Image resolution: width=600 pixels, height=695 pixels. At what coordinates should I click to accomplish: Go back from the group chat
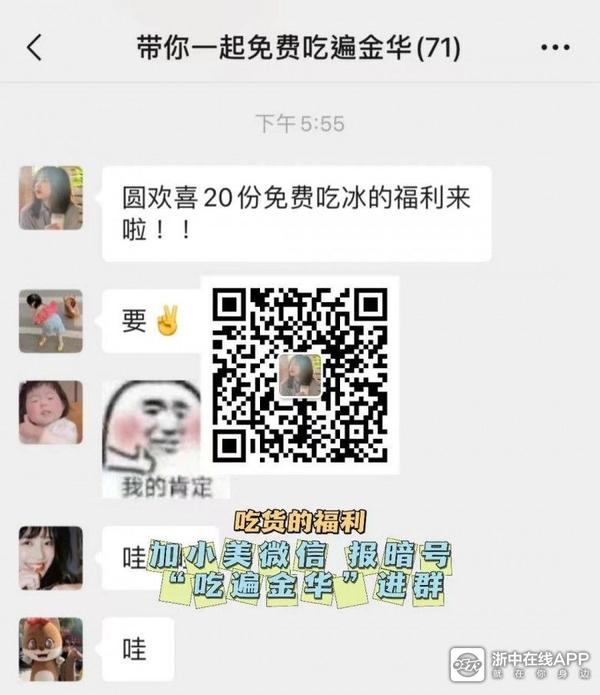[35, 48]
